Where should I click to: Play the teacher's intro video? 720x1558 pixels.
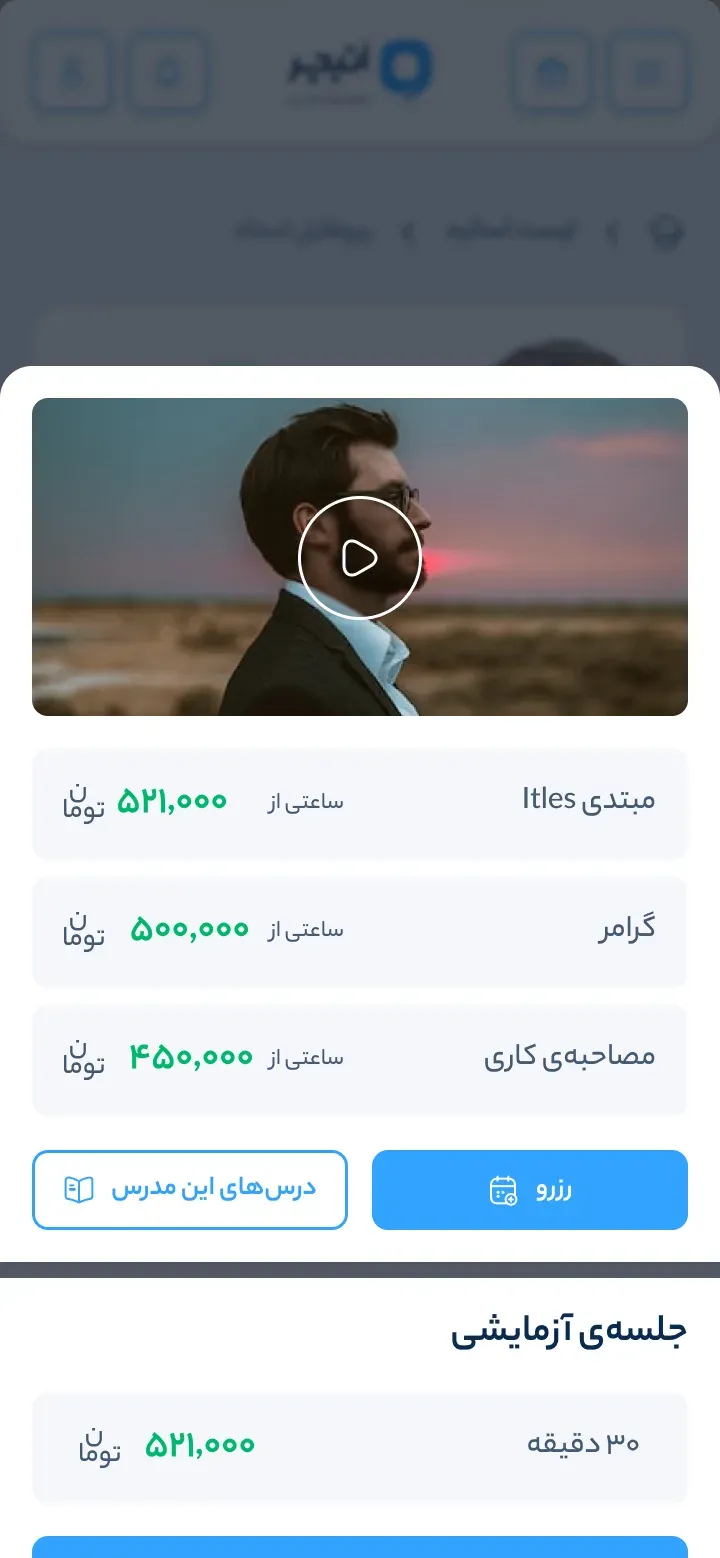click(x=360, y=557)
